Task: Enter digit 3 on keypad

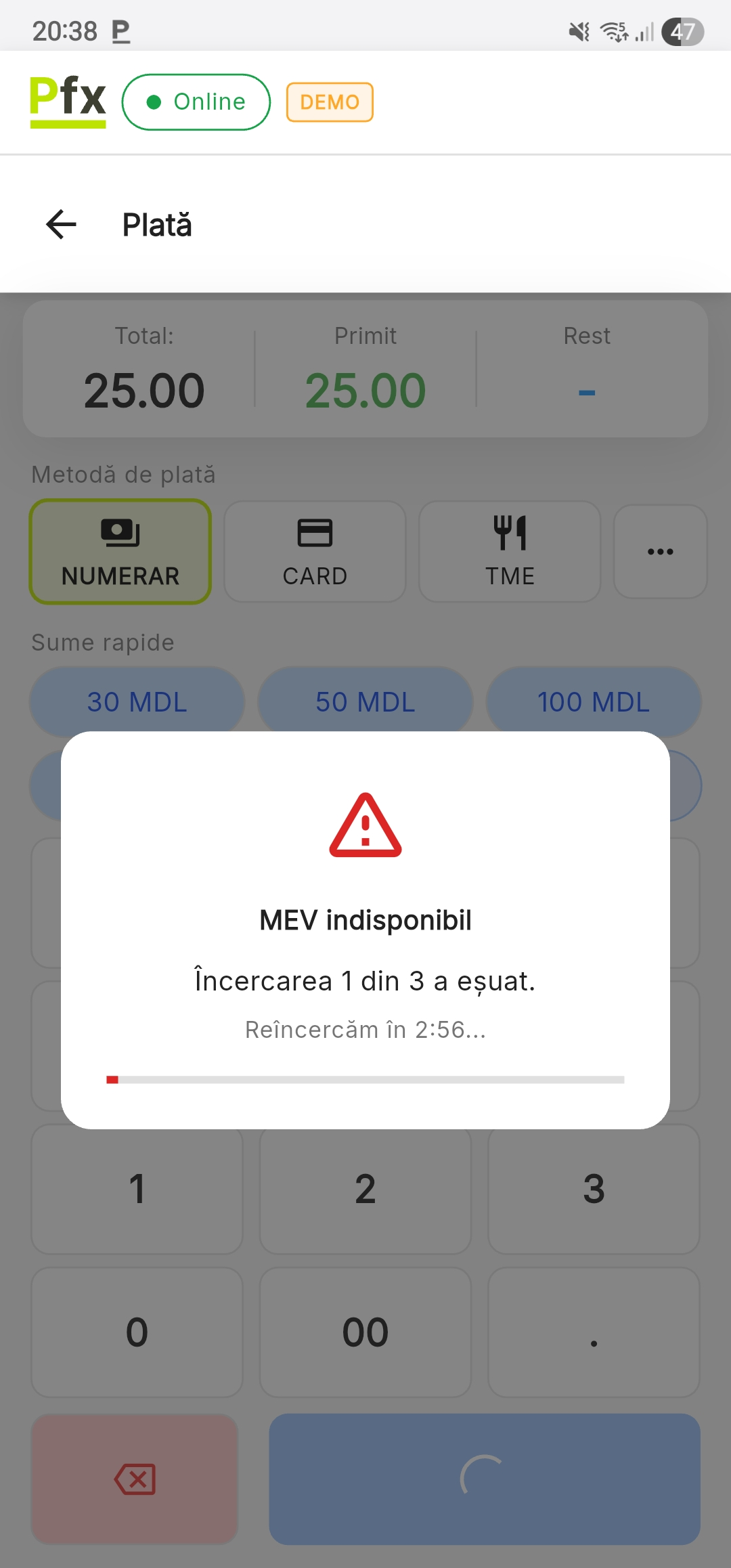Action: point(594,1190)
